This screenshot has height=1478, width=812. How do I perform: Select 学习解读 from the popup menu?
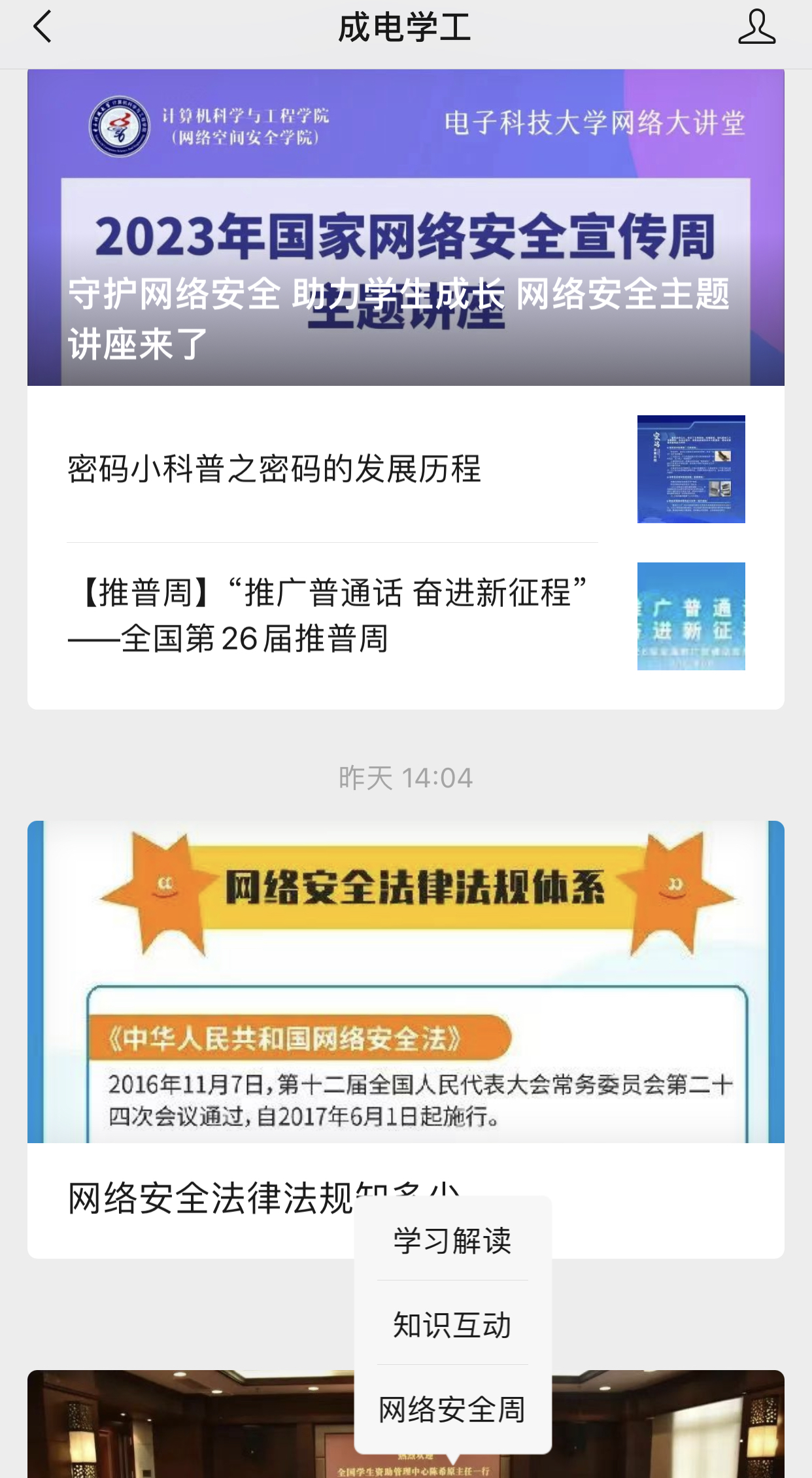tap(452, 1240)
